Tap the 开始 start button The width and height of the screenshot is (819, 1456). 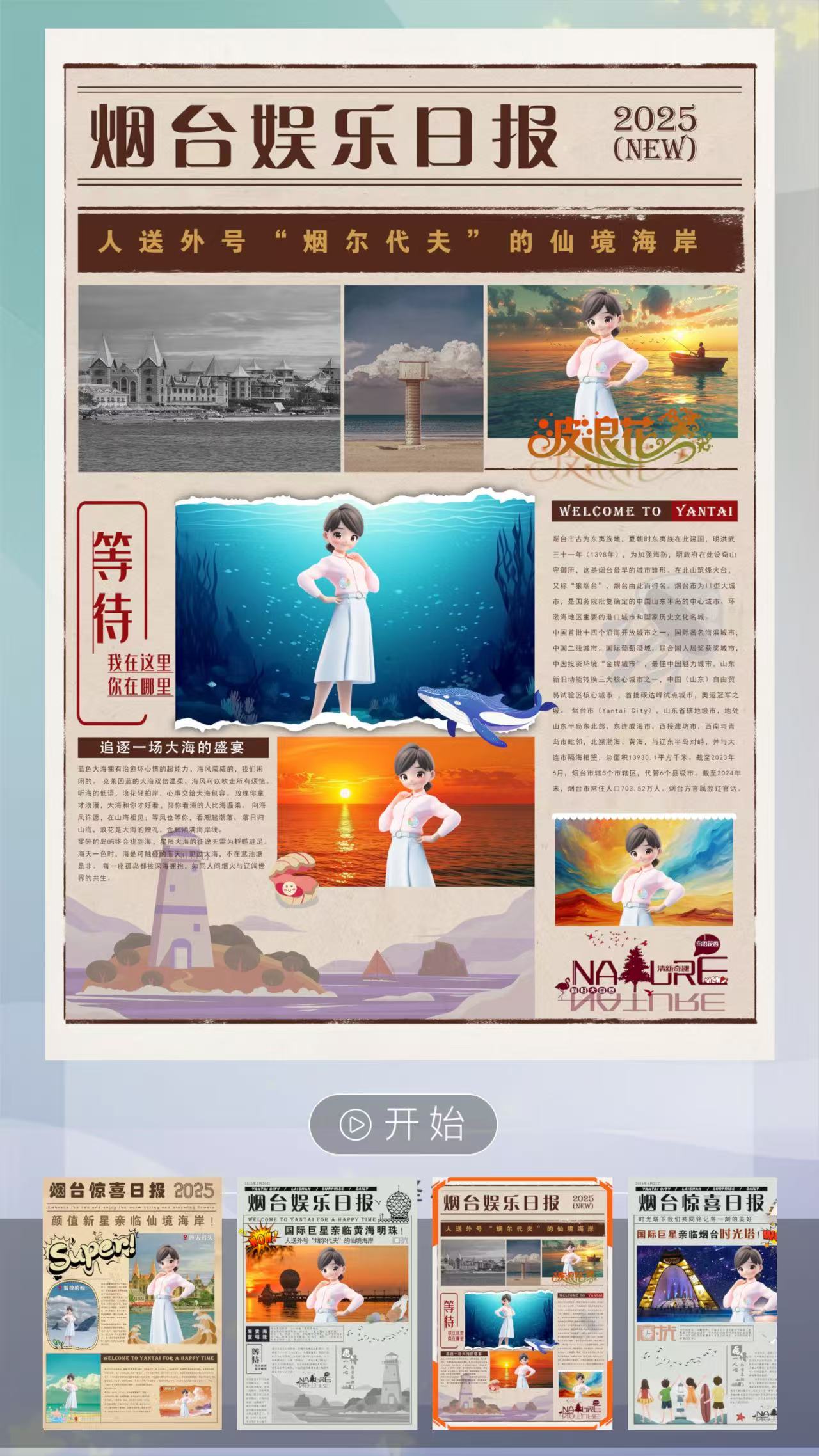tap(403, 1124)
